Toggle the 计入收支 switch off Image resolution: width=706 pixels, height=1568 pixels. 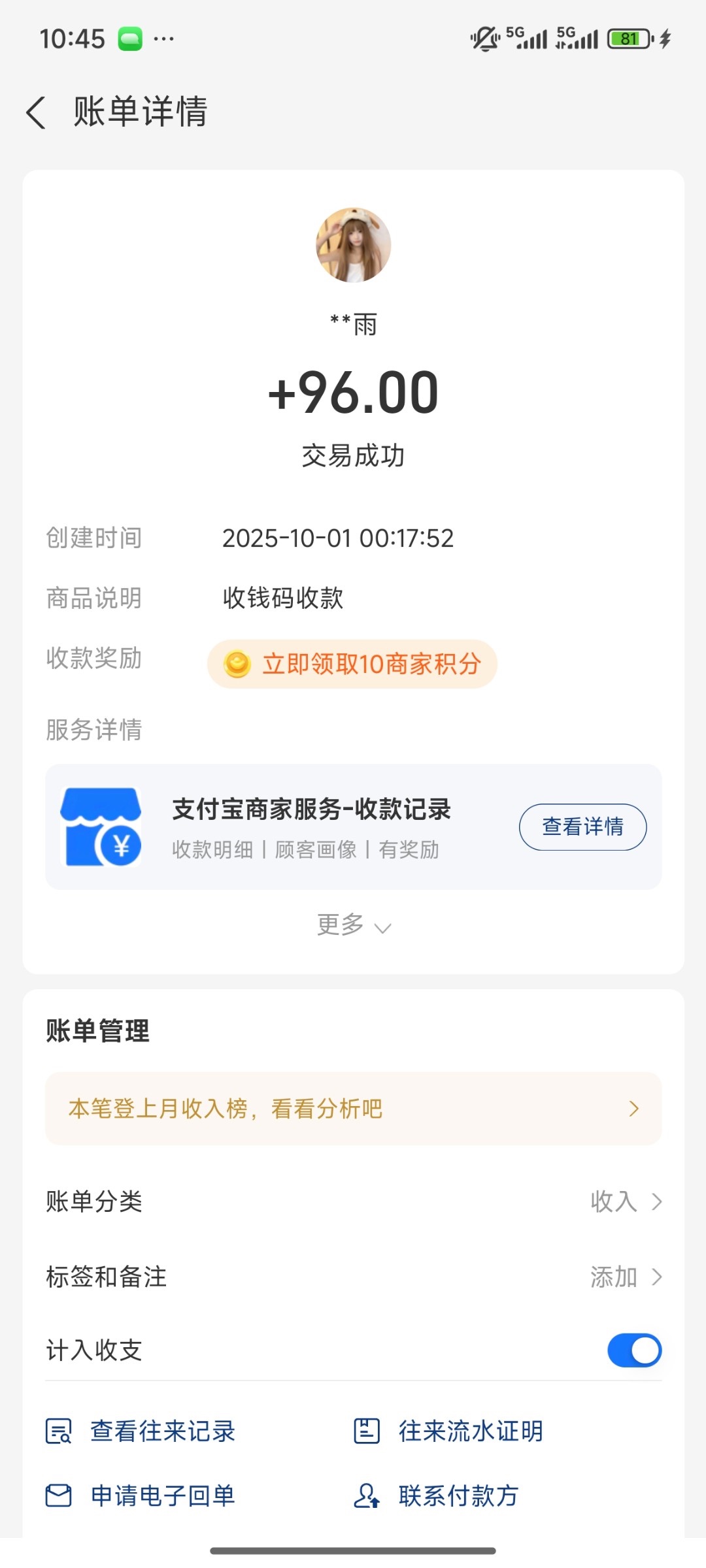[634, 1350]
